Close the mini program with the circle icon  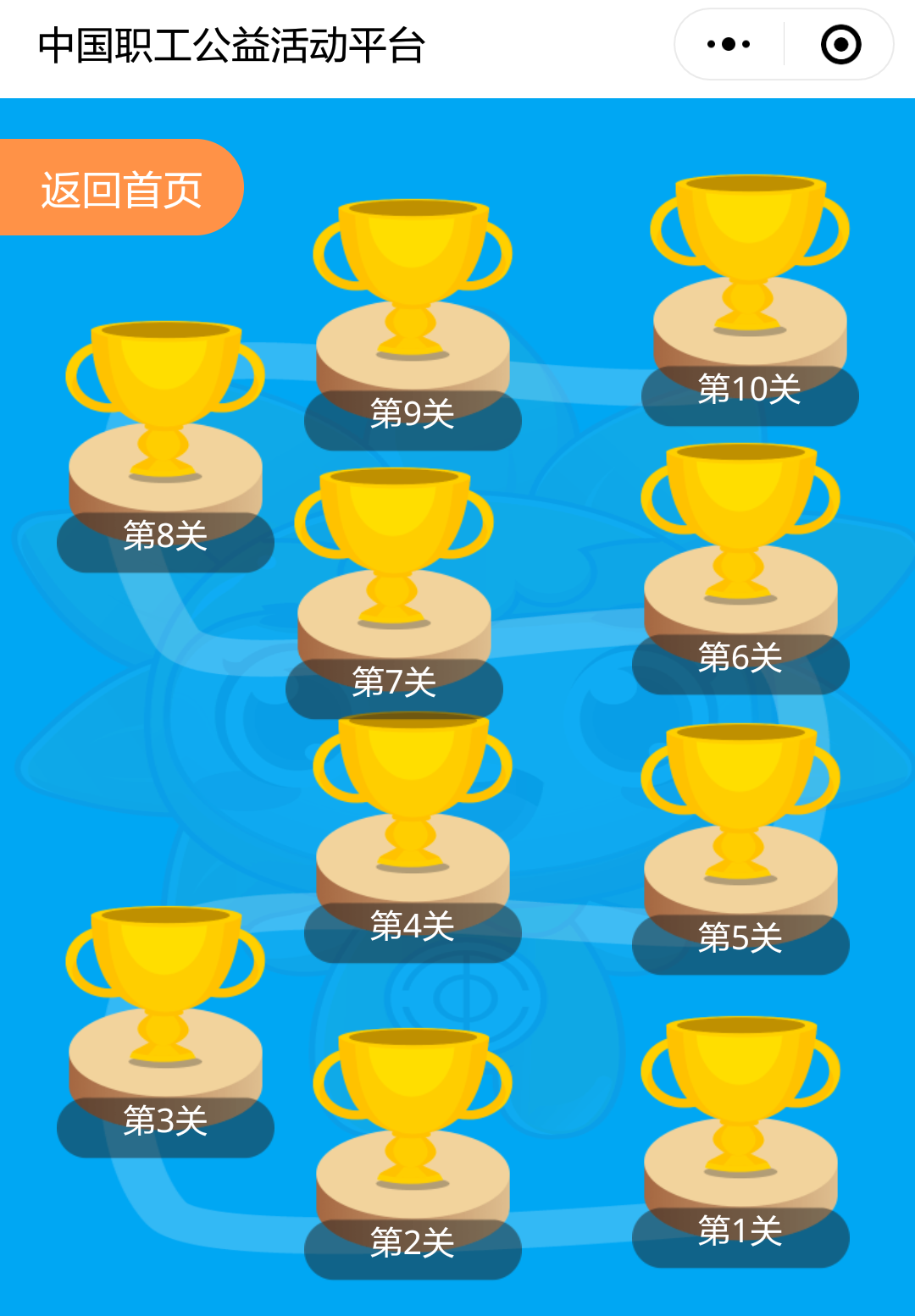[840, 45]
